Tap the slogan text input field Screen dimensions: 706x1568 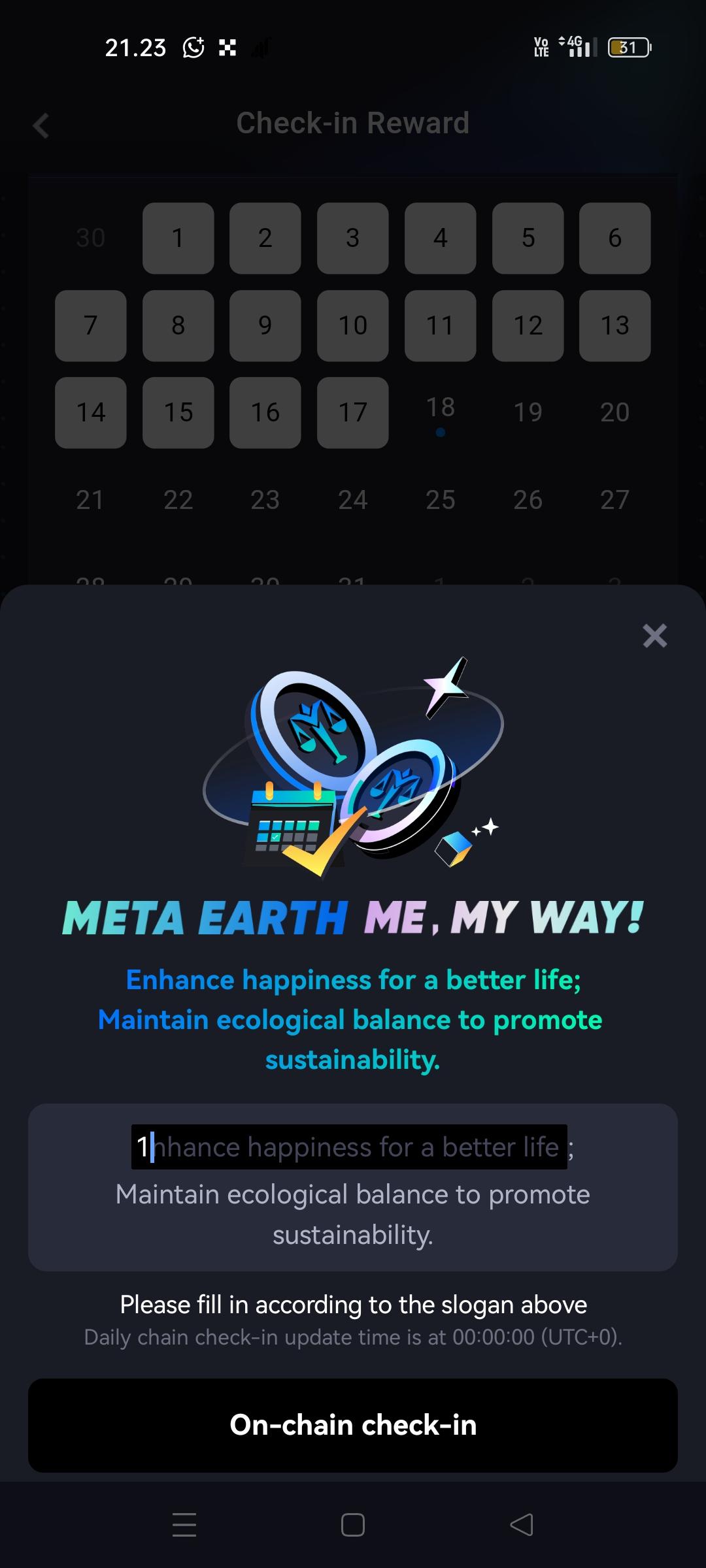tap(352, 1189)
